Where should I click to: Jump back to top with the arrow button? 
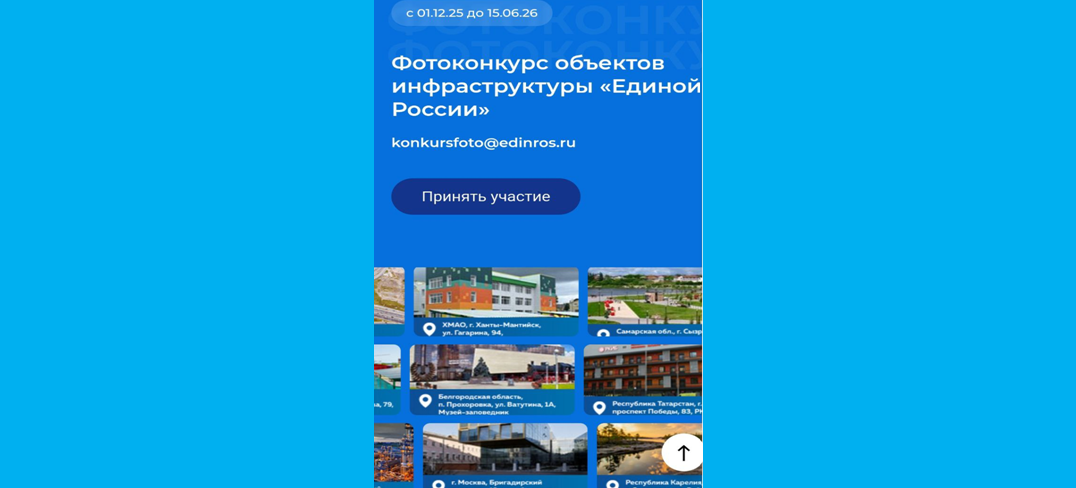click(x=683, y=452)
